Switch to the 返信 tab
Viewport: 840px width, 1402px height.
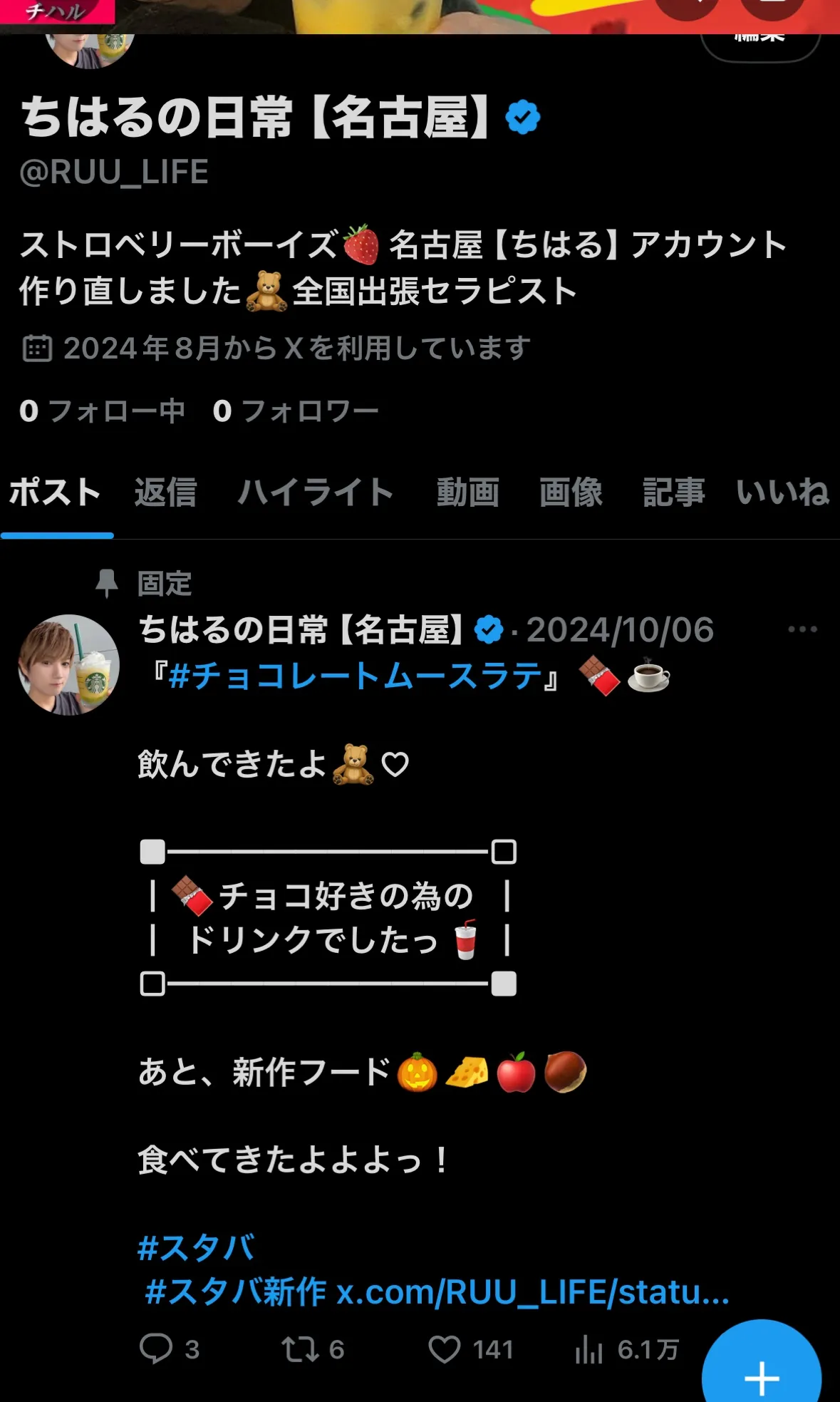pos(165,493)
